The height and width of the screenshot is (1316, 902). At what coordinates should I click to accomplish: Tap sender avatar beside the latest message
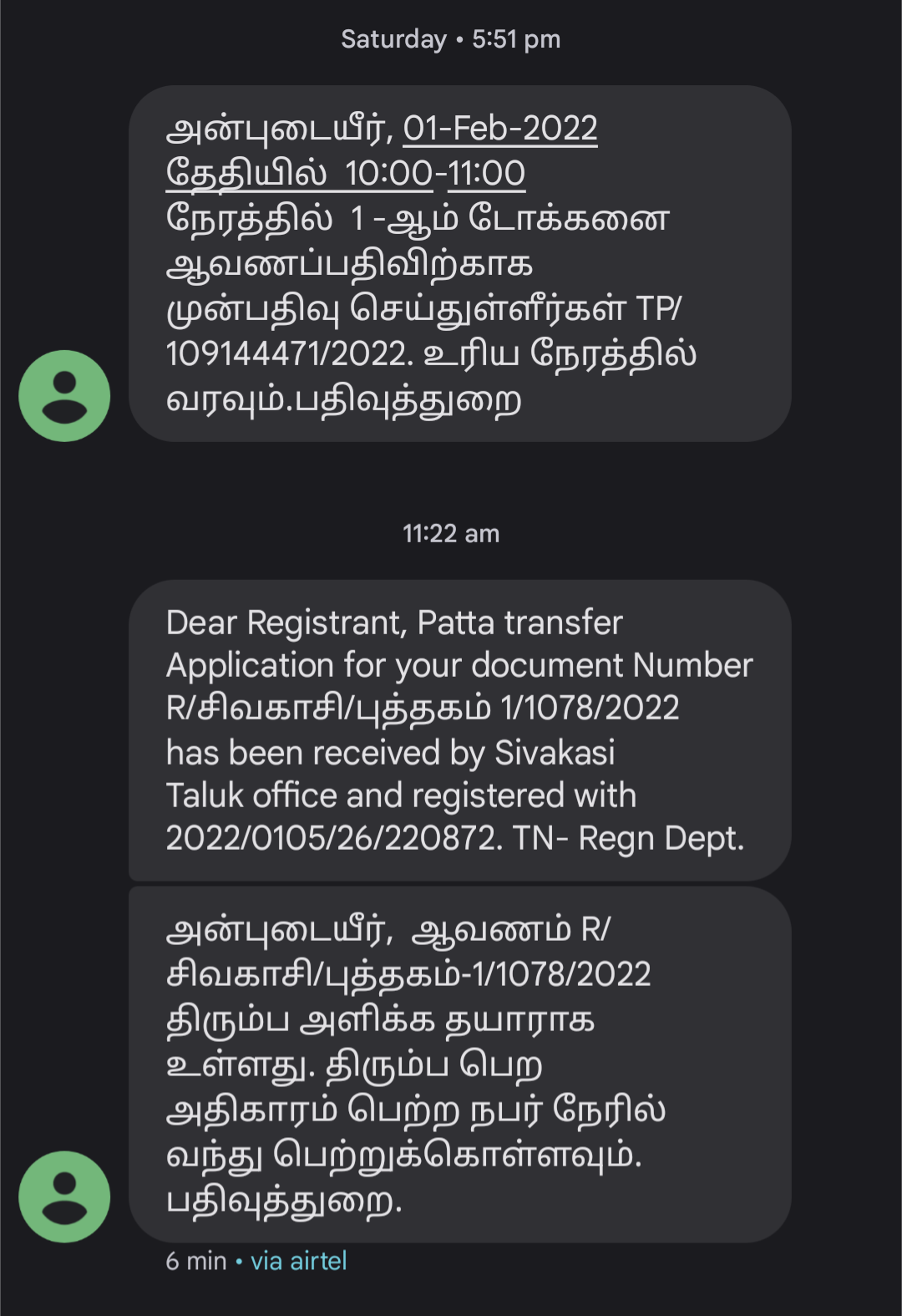[x=64, y=1197]
